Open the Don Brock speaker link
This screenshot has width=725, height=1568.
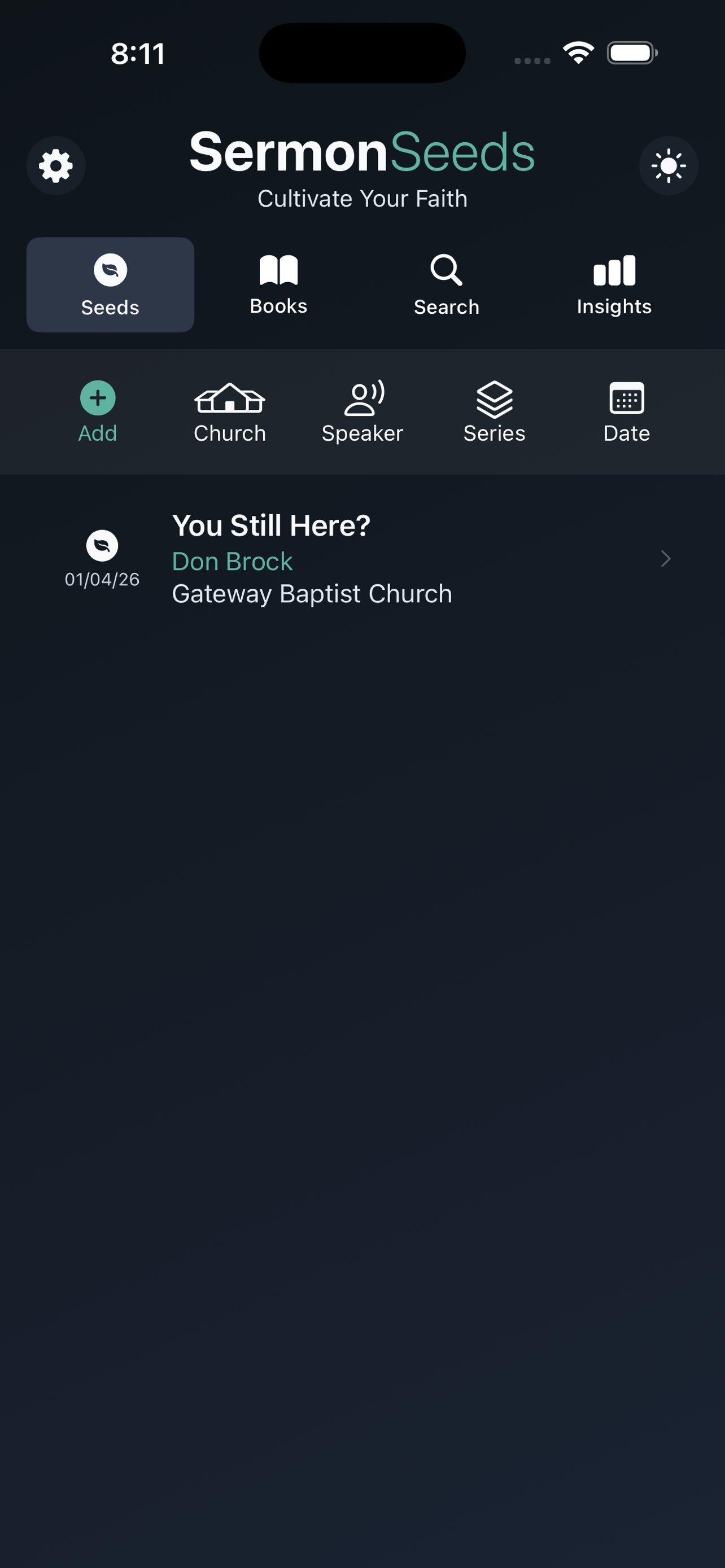(x=232, y=560)
